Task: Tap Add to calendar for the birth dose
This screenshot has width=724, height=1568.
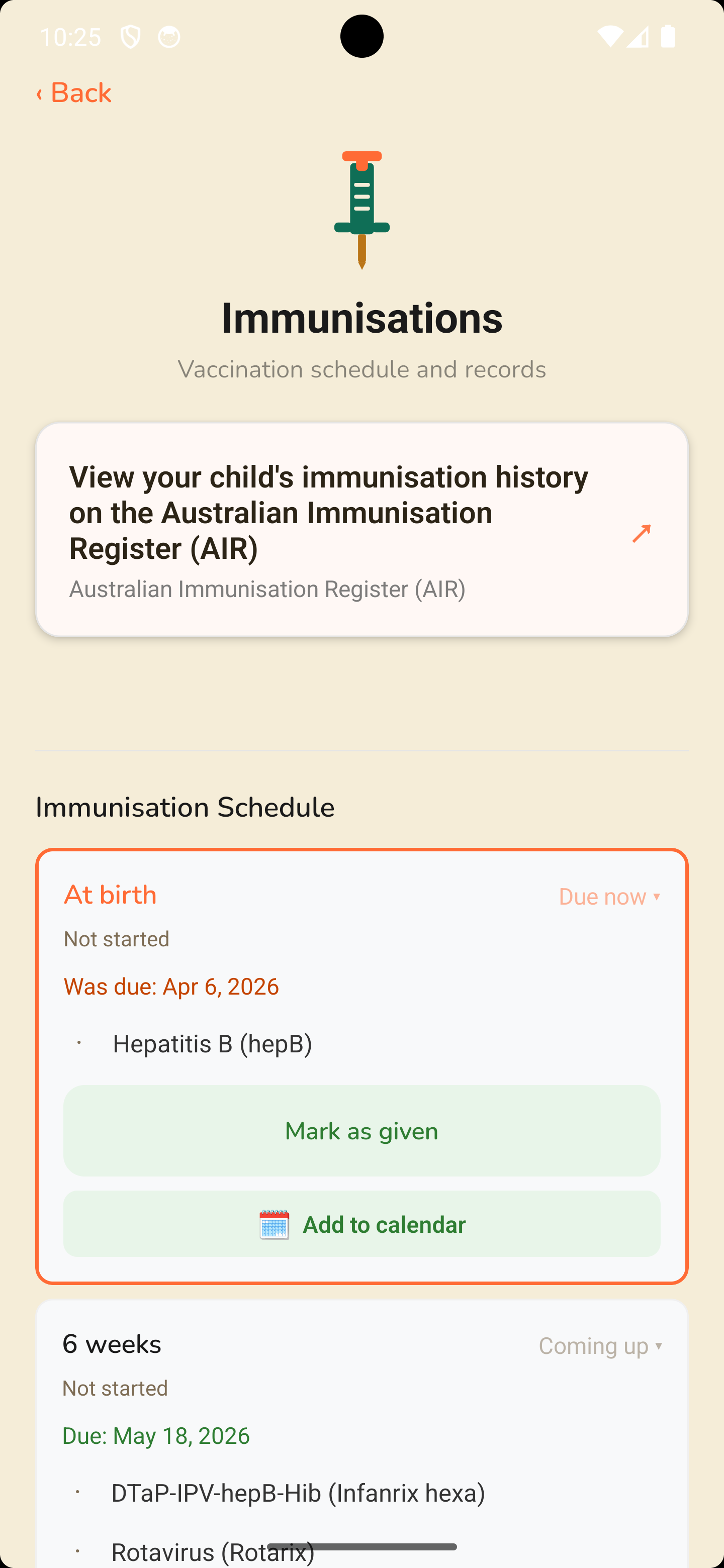Action: pyautogui.click(x=361, y=1224)
